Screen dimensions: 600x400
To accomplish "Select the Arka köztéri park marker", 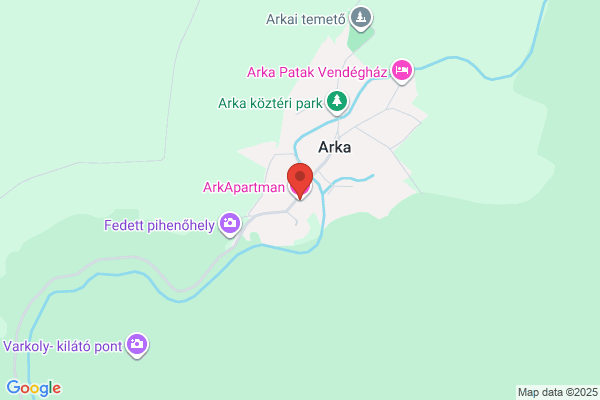I will pyautogui.click(x=337, y=103).
